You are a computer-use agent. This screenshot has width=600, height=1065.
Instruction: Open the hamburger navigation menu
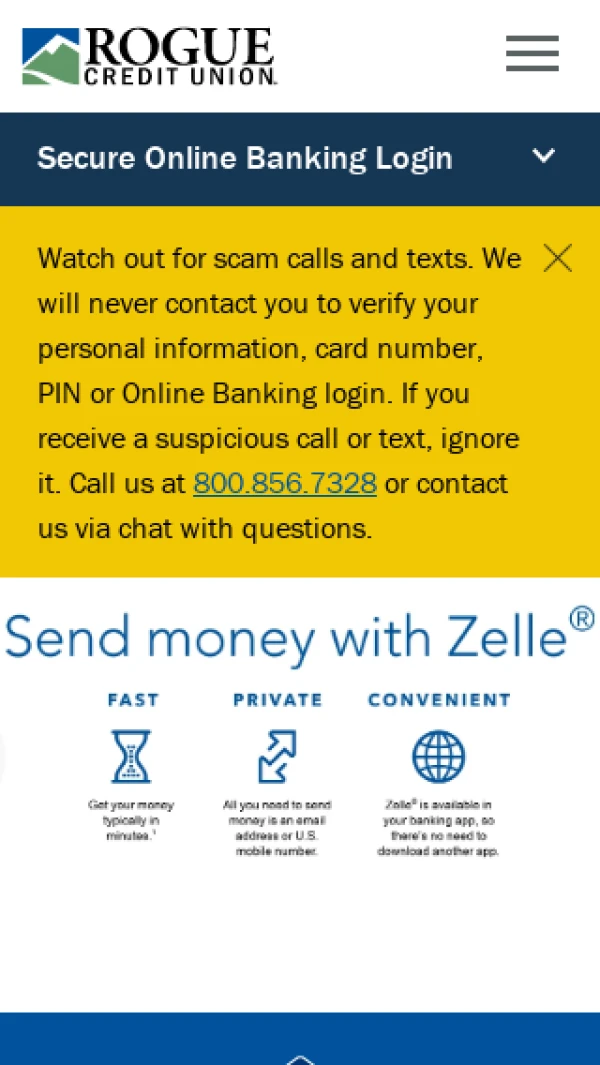click(532, 54)
